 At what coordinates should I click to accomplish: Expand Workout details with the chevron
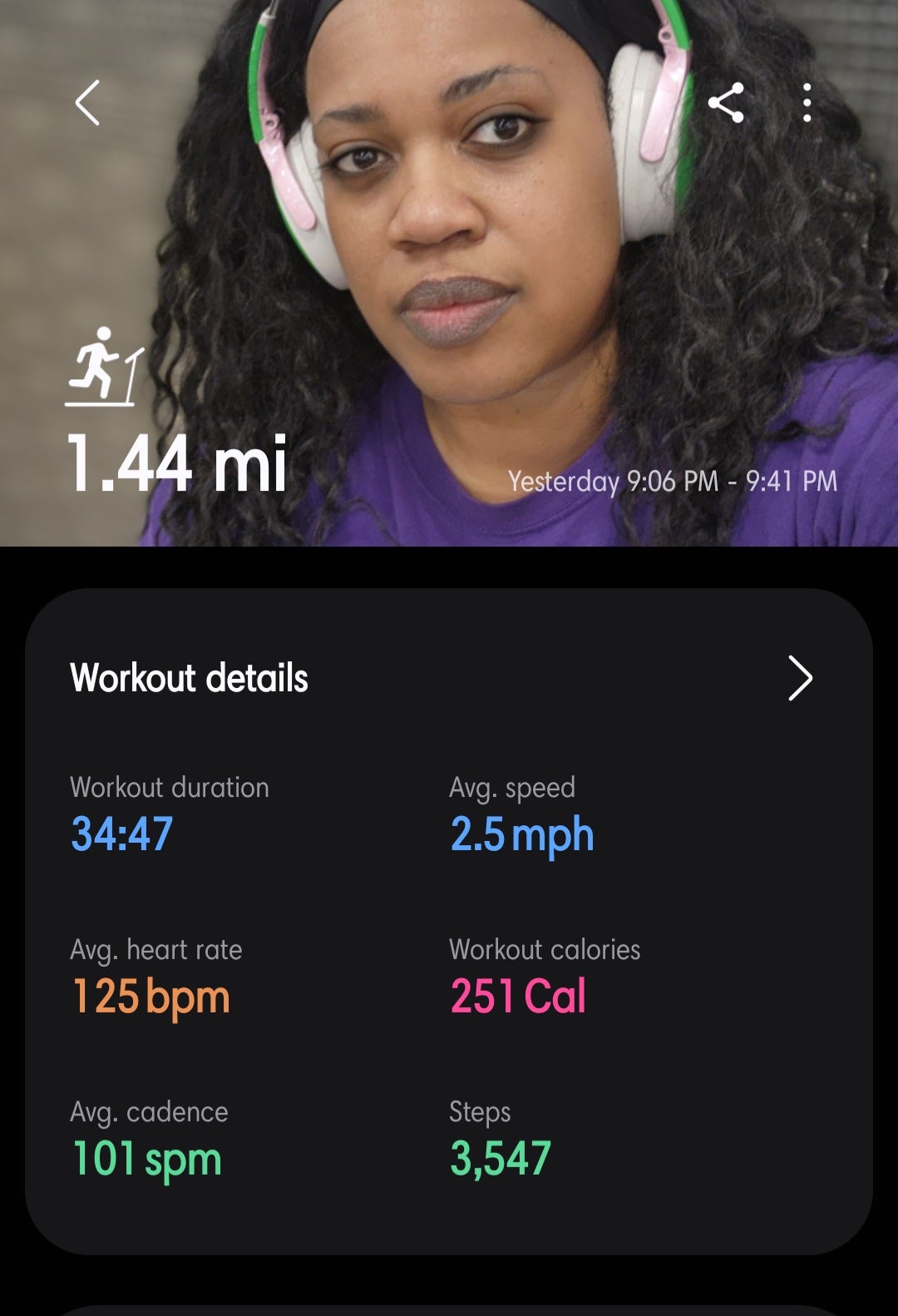(799, 678)
